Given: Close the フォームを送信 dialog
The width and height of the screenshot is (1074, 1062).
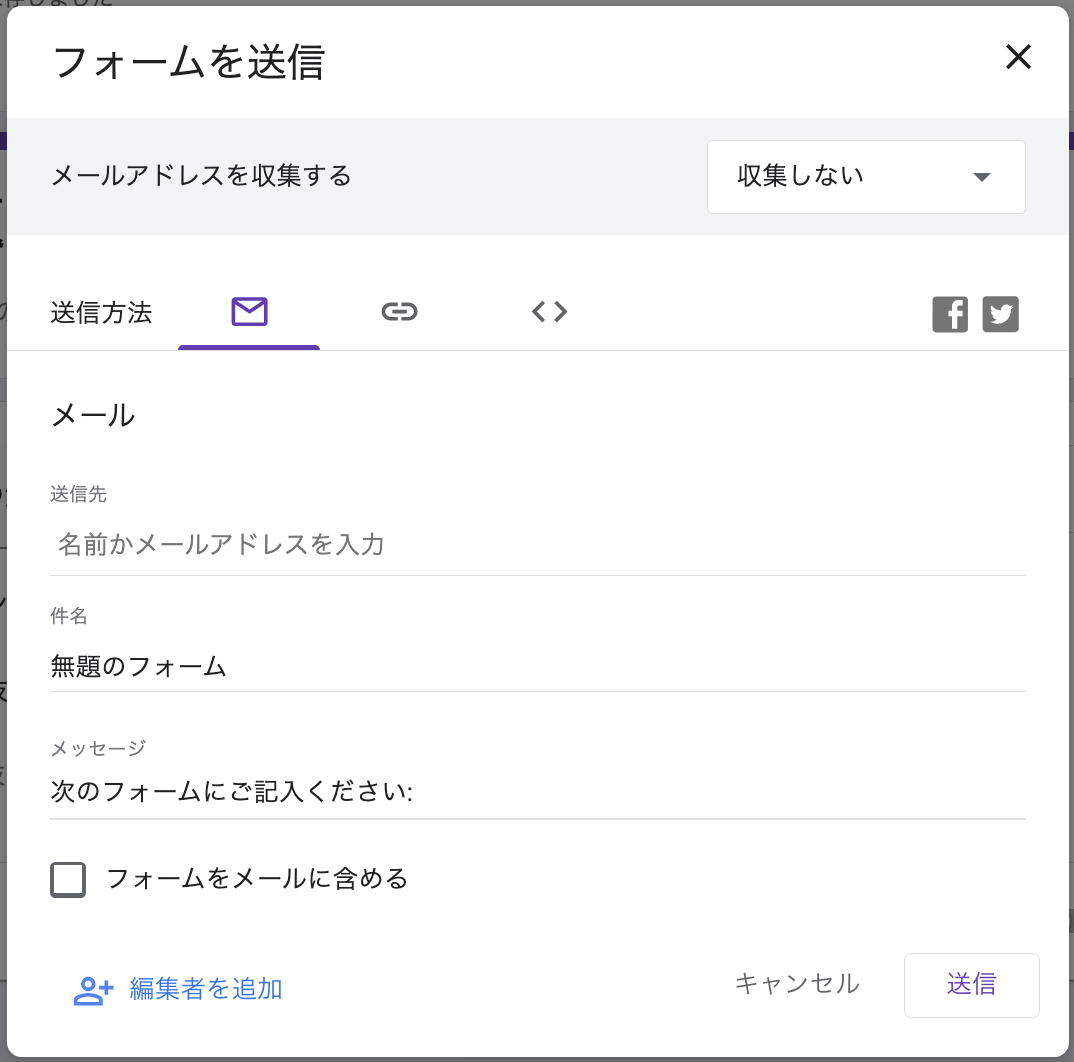Looking at the screenshot, I should tap(1018, 57).
